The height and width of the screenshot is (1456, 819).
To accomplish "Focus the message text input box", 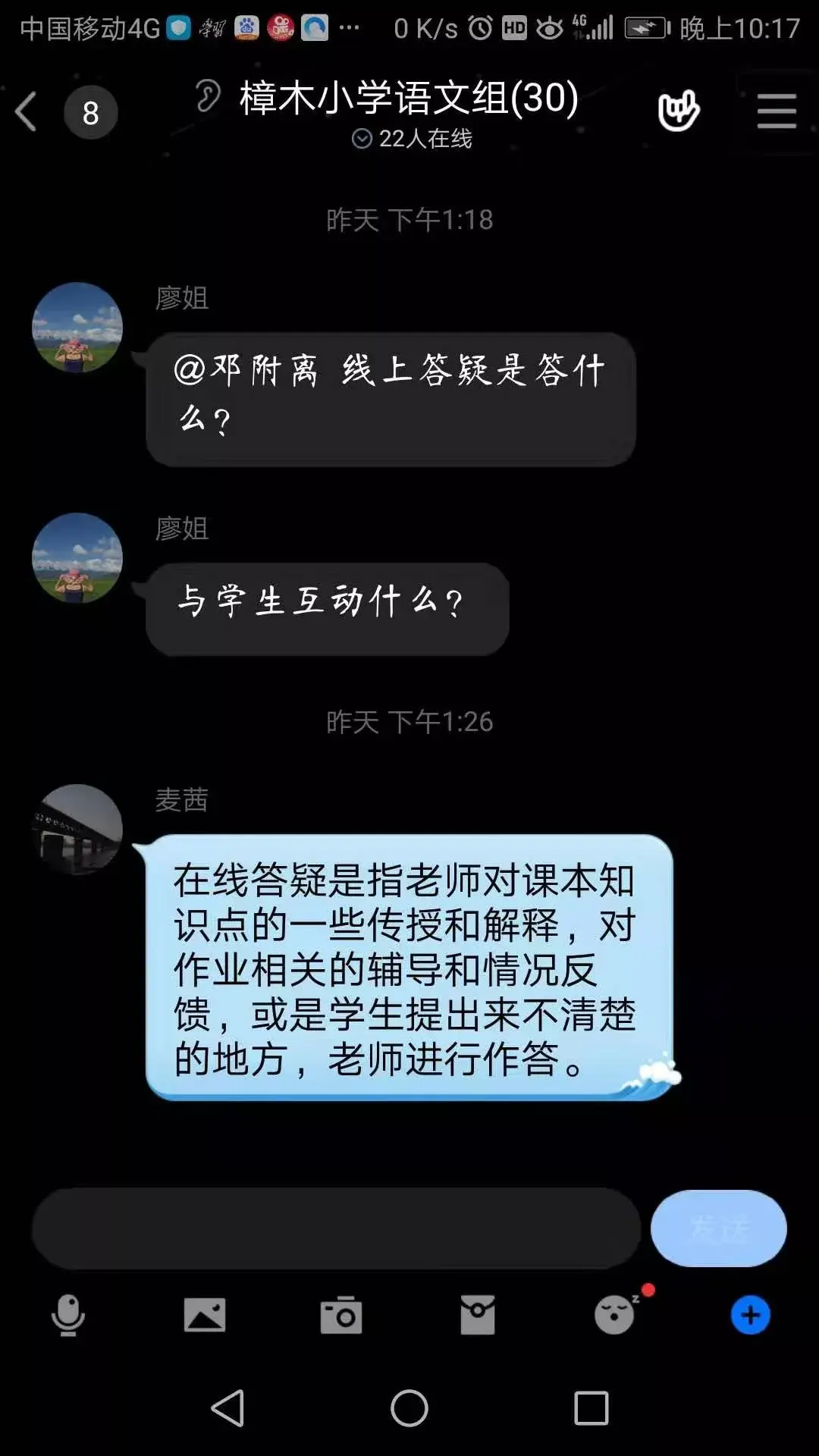I will point(336,1228).
